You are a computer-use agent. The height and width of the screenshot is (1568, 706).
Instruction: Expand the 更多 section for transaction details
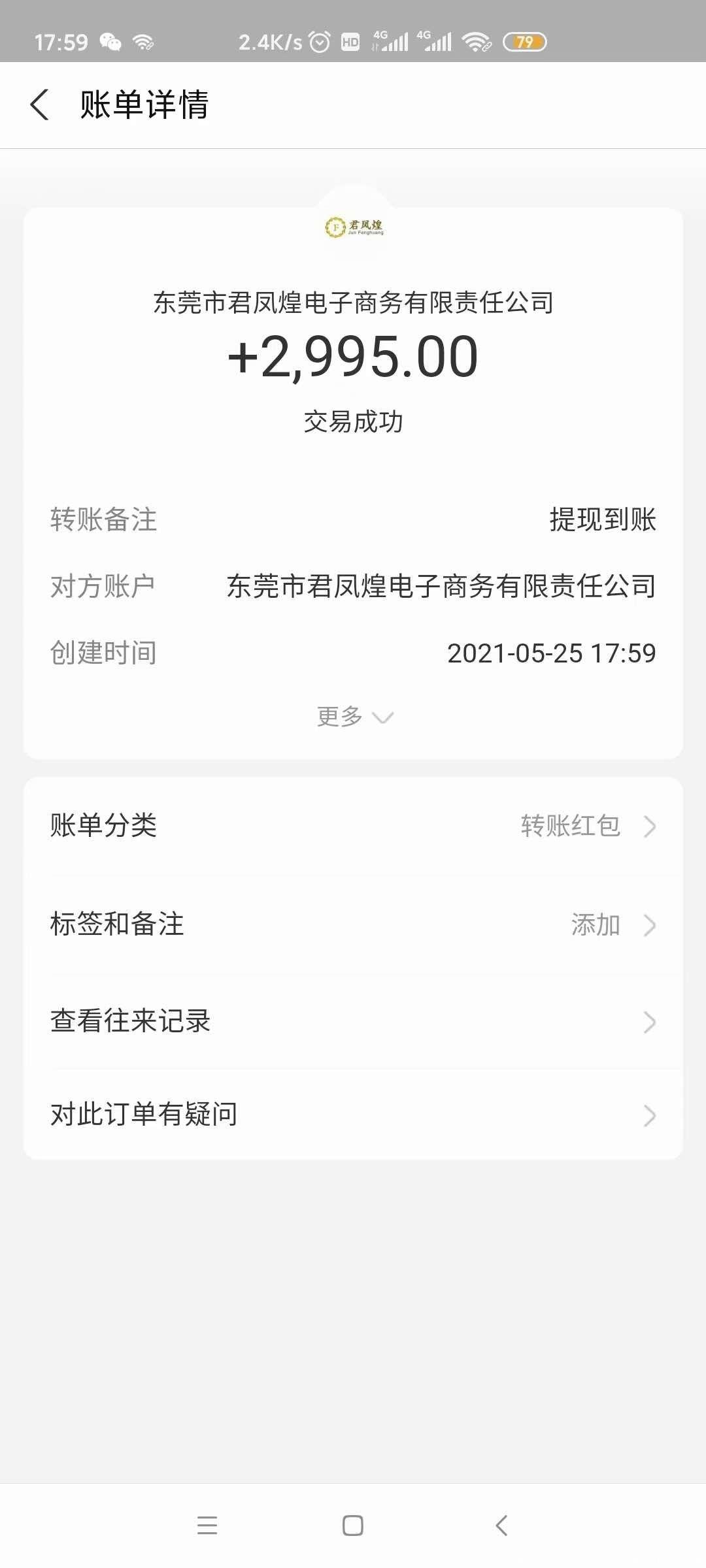[353, 717]
